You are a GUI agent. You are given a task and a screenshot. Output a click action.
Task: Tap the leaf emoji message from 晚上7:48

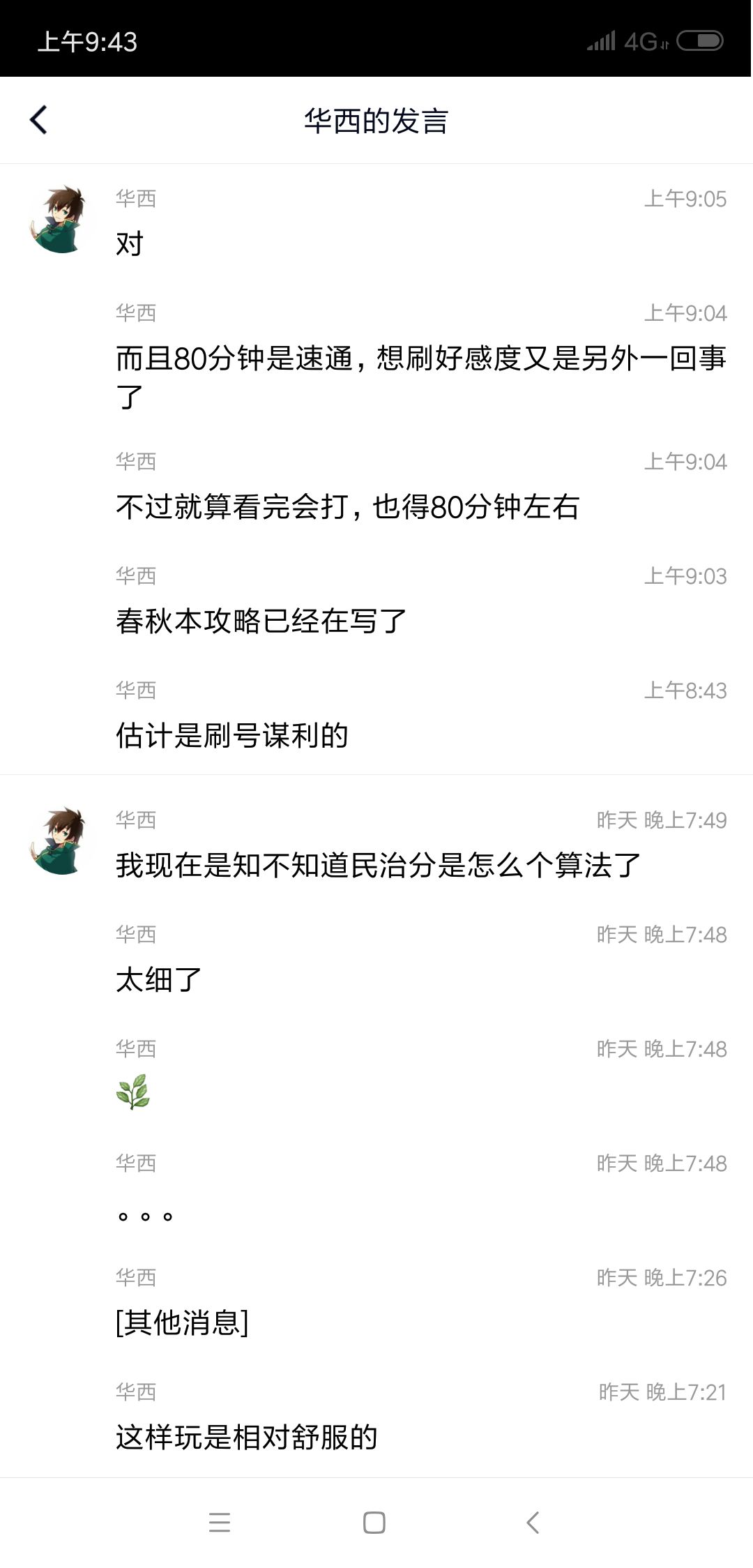point(133,1092)
